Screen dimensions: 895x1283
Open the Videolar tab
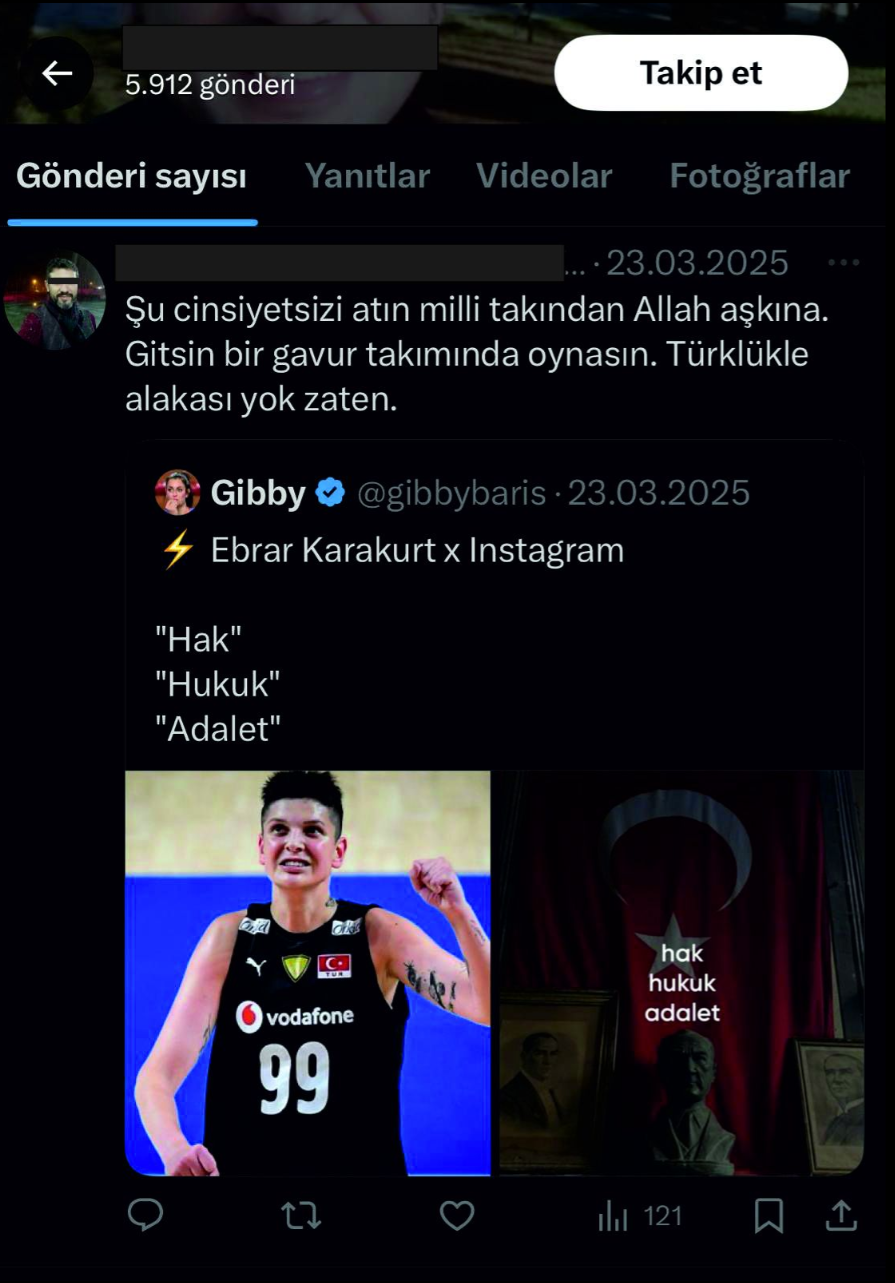tap(544, 176)
